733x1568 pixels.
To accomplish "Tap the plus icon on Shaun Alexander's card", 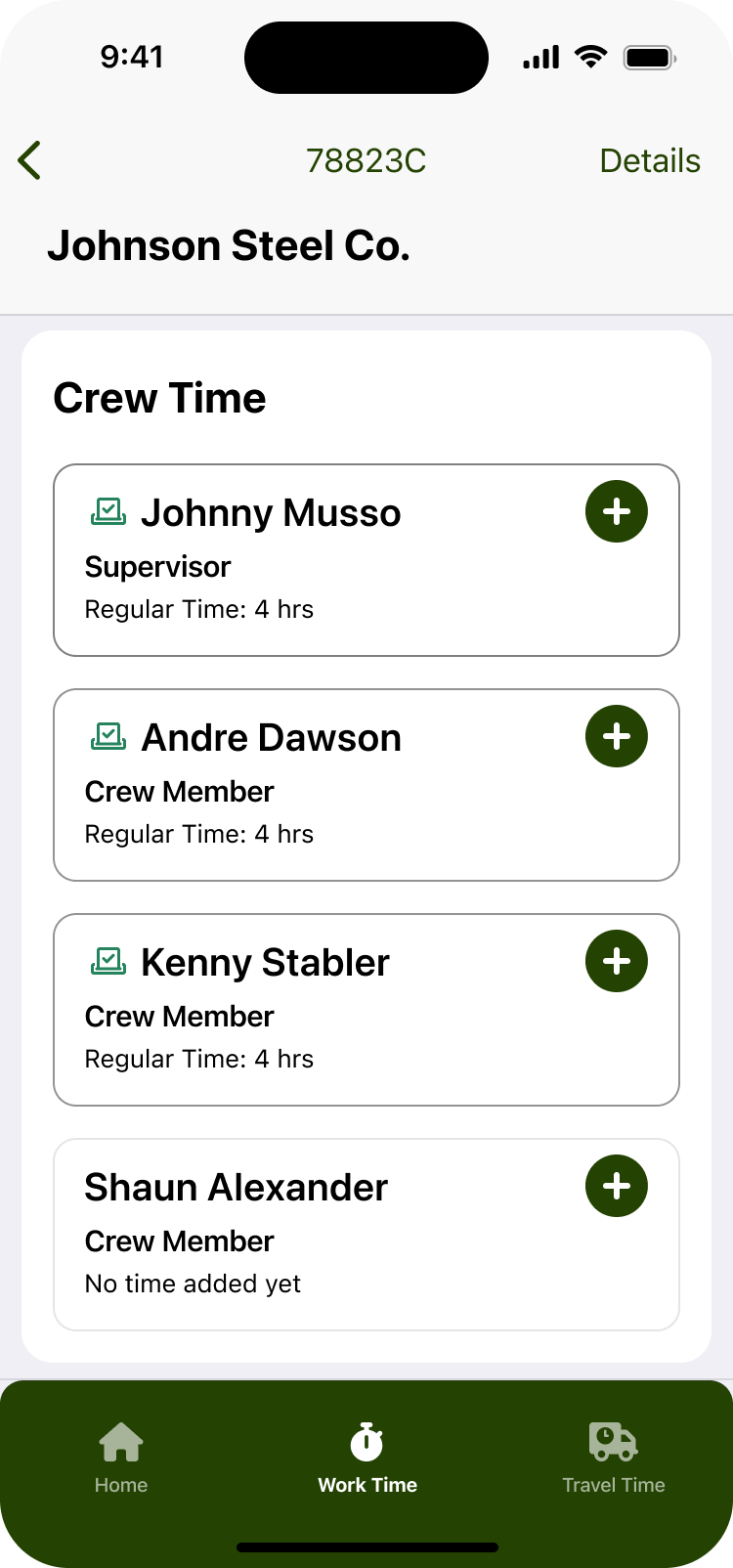I will click(616, 1186).
